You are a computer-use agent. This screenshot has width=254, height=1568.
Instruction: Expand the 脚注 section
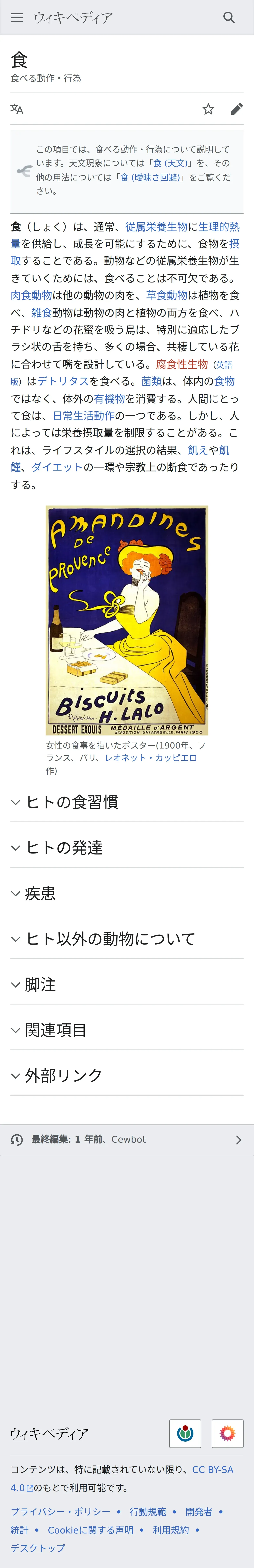point(40,985)
